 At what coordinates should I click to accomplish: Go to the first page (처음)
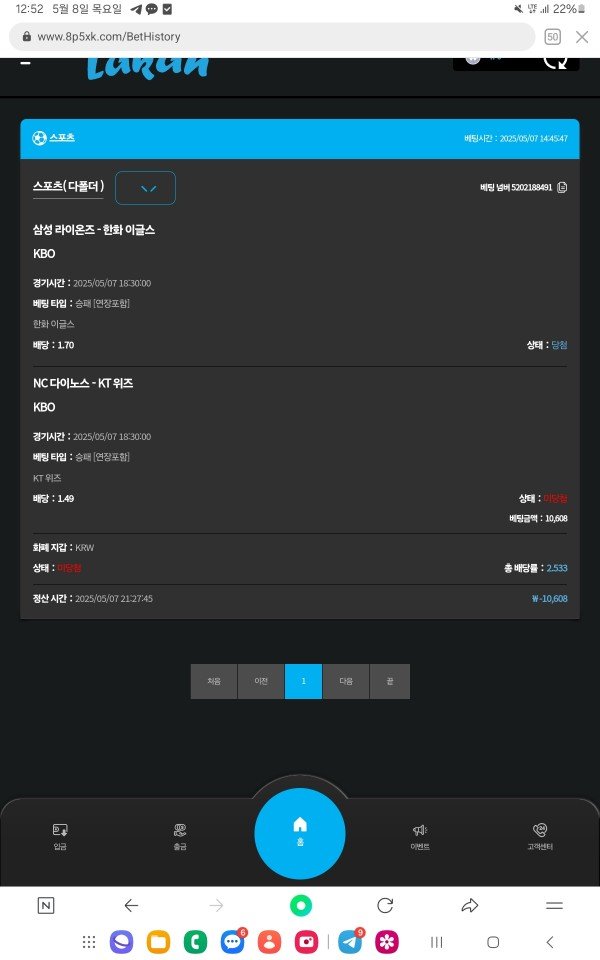click(214, 681)
